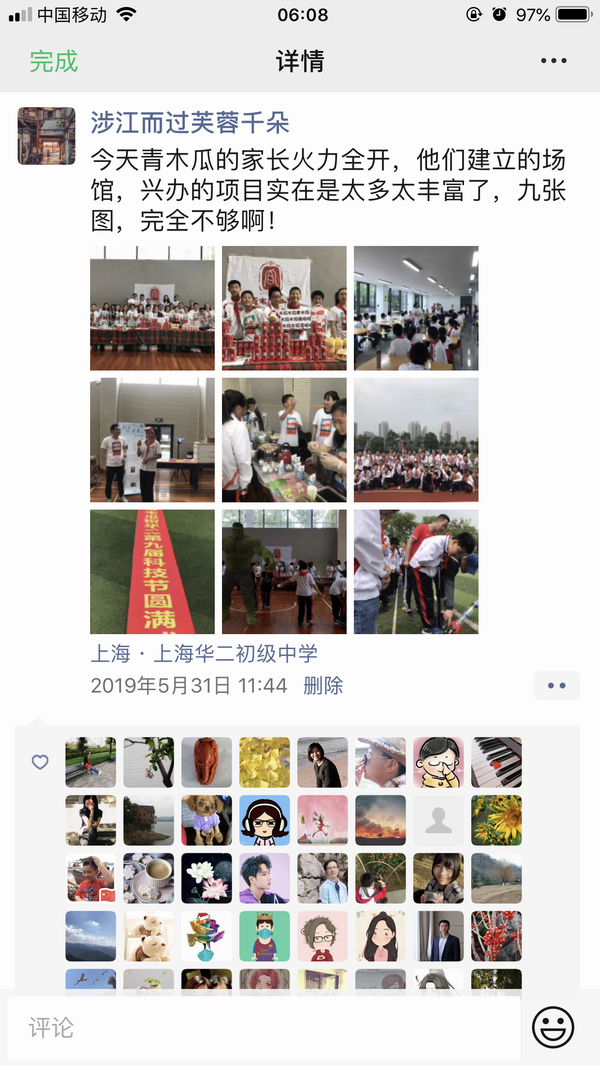The width and height of the screenshot is (600, 1066).
Task: Delete this post via 删除
Action: 323,686
